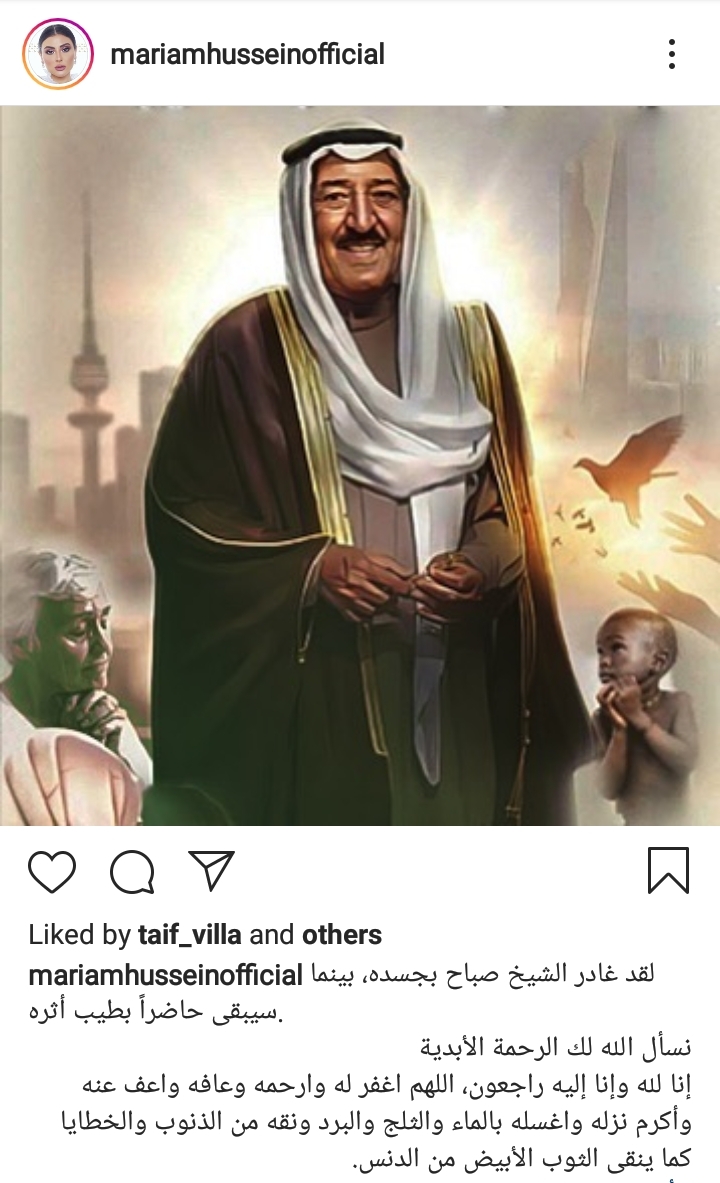
Task: Open taif_villa's profile from the likes line
Action: tap(189, 935)
